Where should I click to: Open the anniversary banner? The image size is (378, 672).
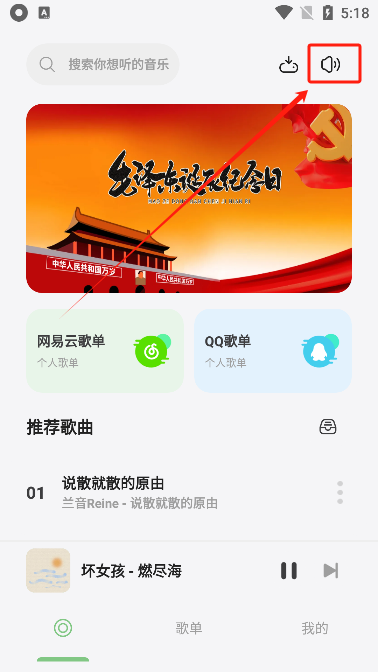point(189,198)
